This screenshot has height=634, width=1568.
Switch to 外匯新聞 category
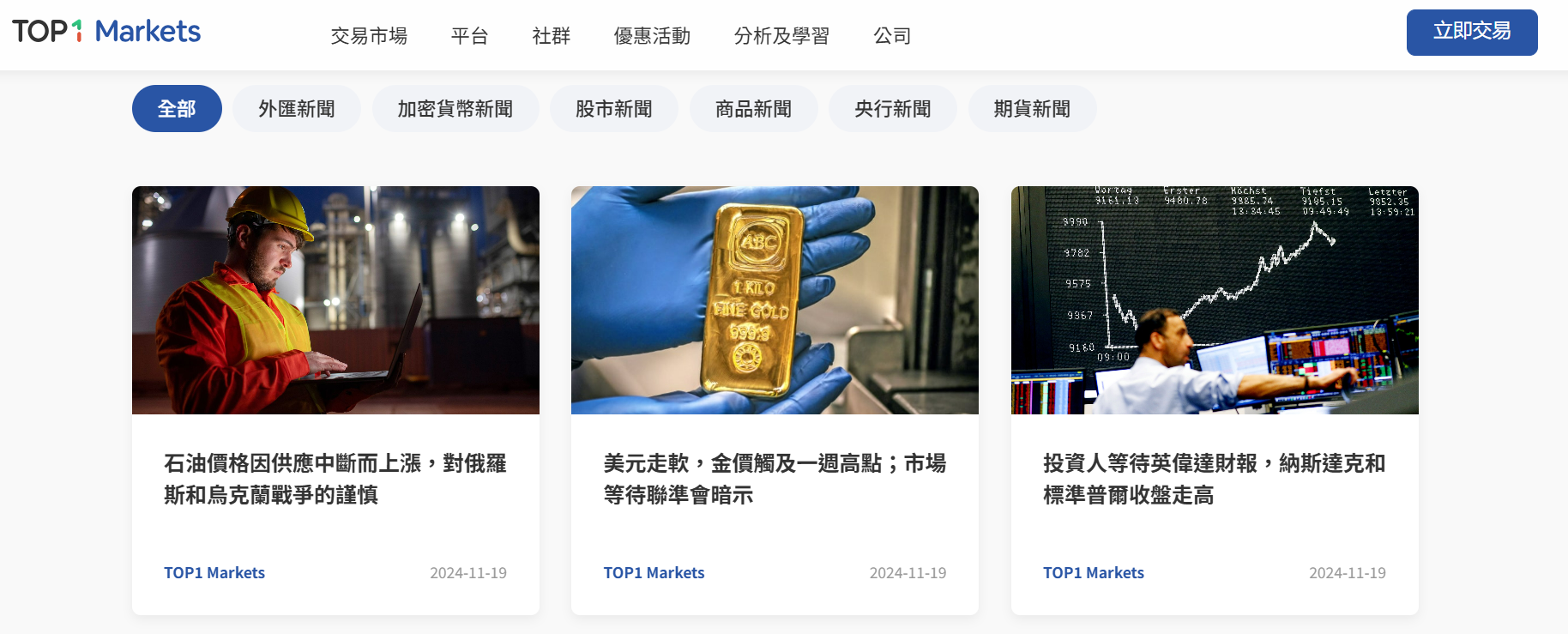(297, 109)
